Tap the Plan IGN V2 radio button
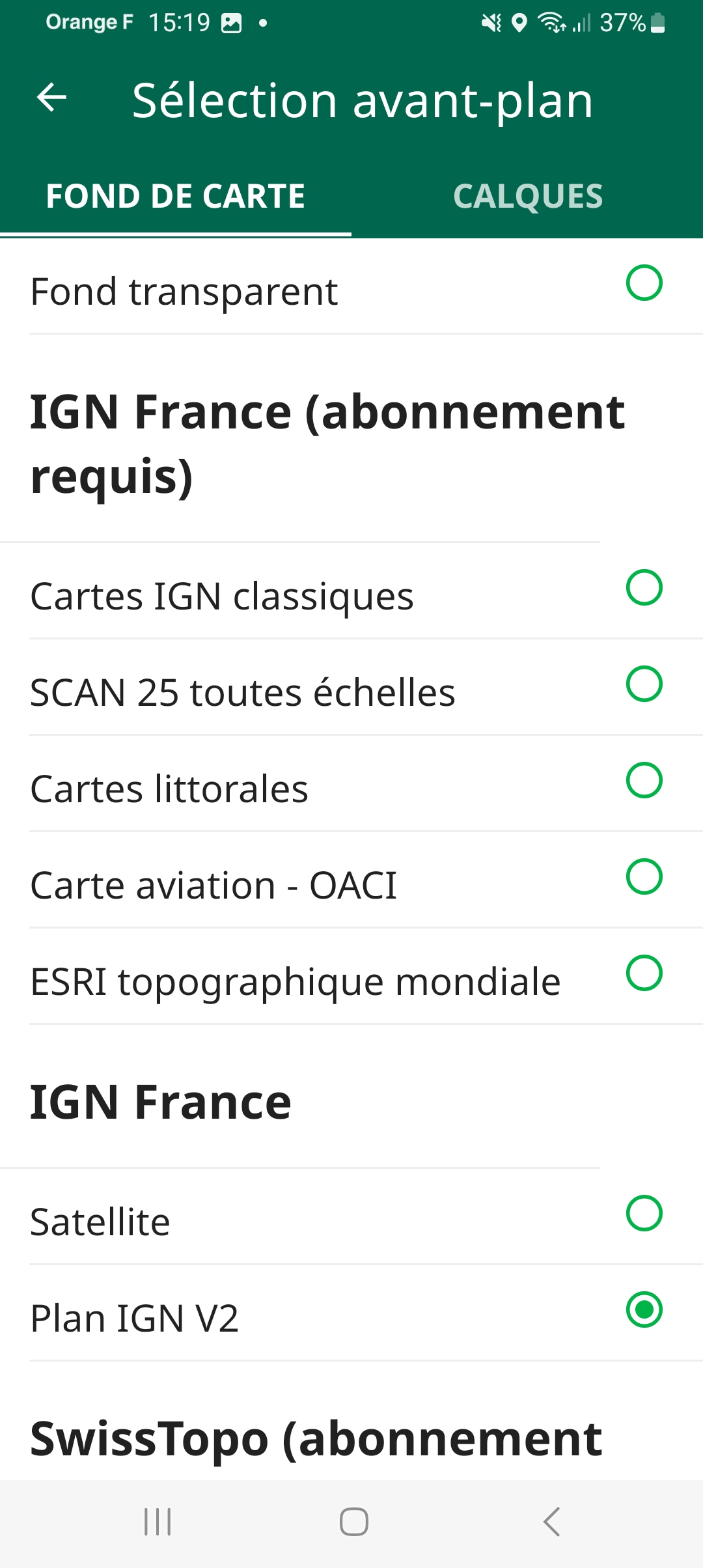Viewport: 703px width, 1568px height. click(x=644, y=1309)
